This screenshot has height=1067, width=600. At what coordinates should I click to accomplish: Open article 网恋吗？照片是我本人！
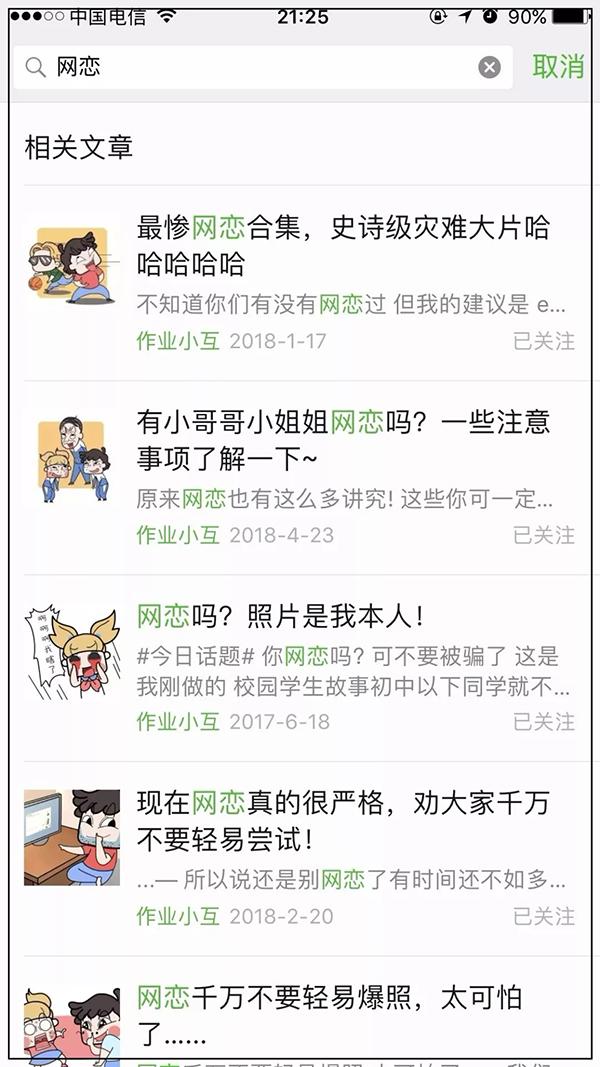pos(280,616)
